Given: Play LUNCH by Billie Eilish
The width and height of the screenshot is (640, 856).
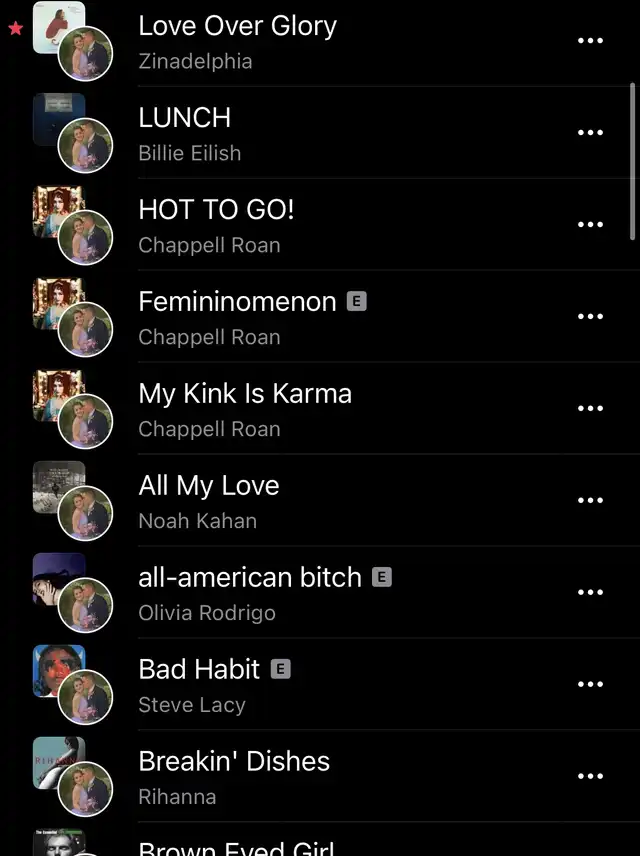Looking at the screenshot, I should (185, 118).
